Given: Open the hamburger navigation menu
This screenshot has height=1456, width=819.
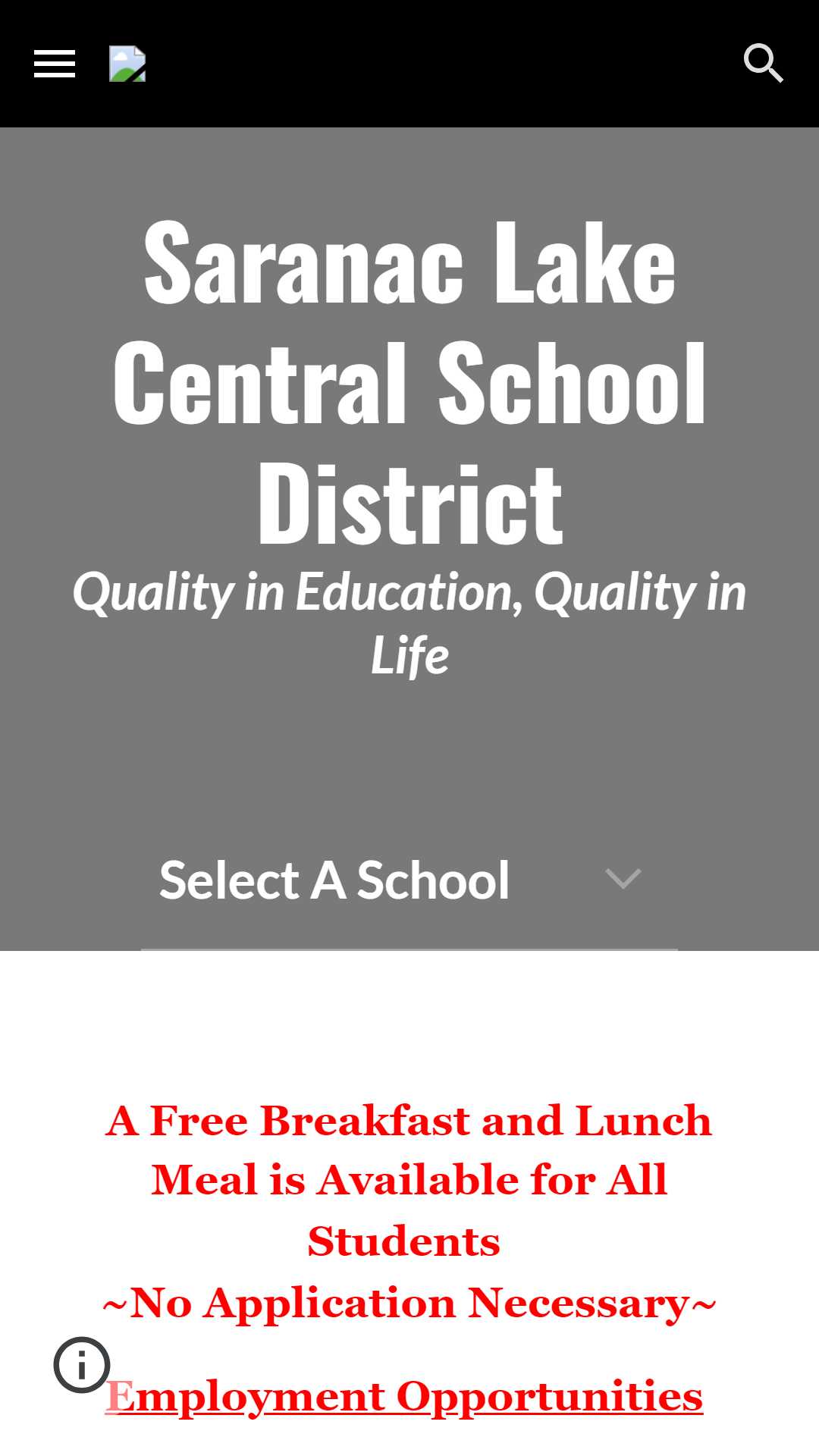Looking at the screenshot, I should (55, 64).
